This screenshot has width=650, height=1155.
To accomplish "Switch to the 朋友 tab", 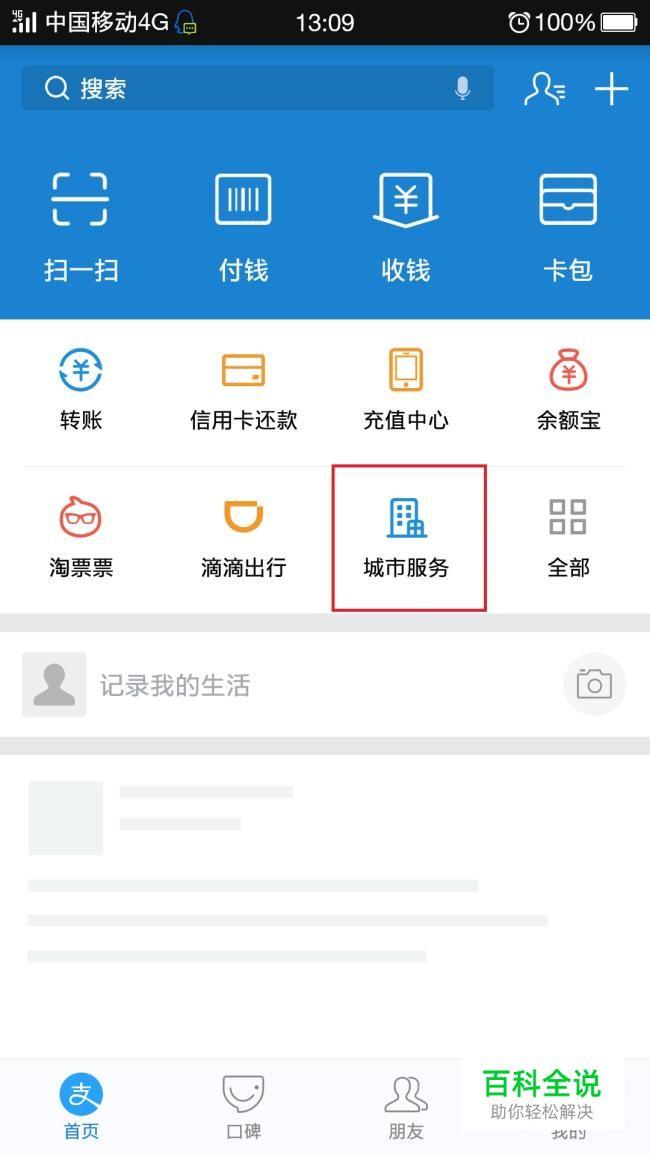I will point(405,1107).
